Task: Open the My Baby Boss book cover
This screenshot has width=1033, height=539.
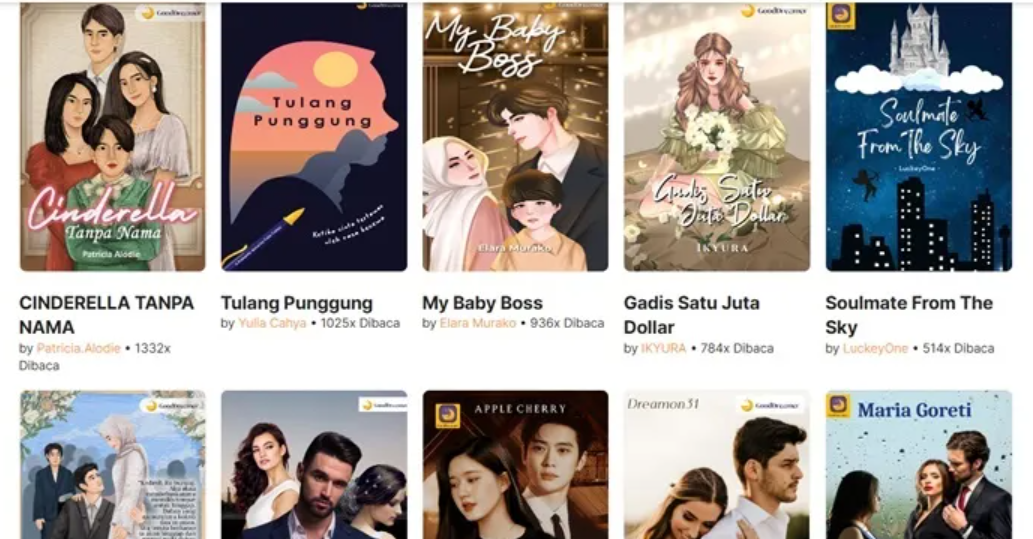Action: (x=515, y=137)
